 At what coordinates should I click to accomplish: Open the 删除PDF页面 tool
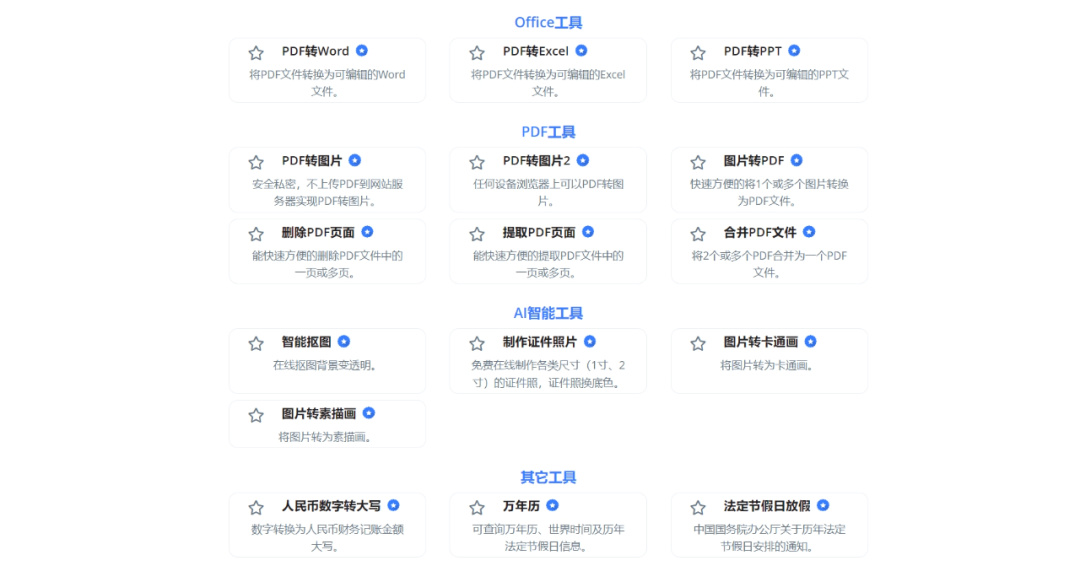coord(327,251)
